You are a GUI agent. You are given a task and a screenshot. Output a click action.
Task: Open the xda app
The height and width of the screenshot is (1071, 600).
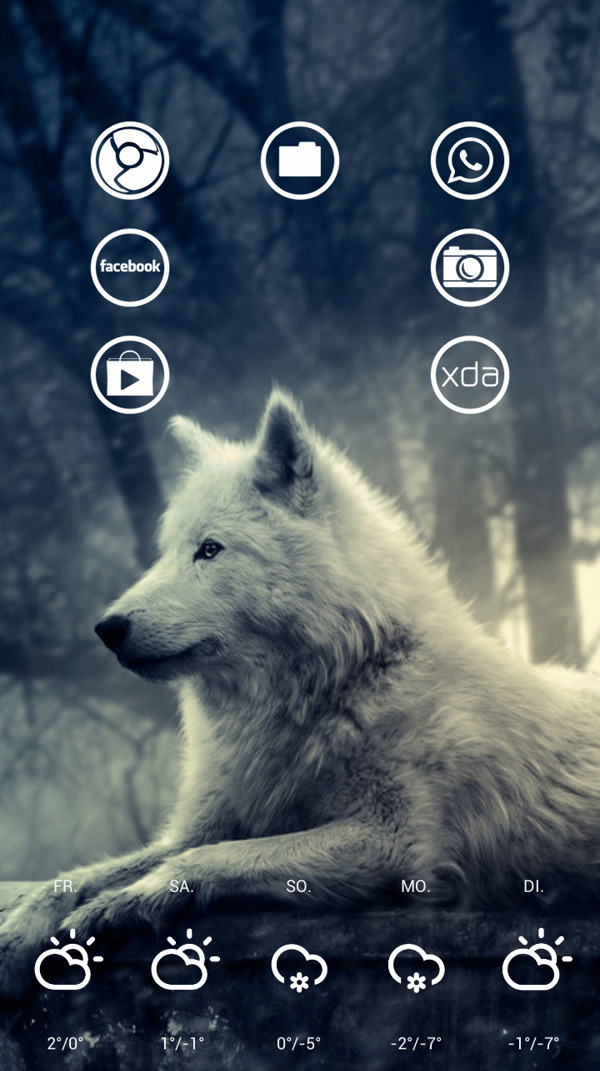pyautogui.click(x=470, y=375)
